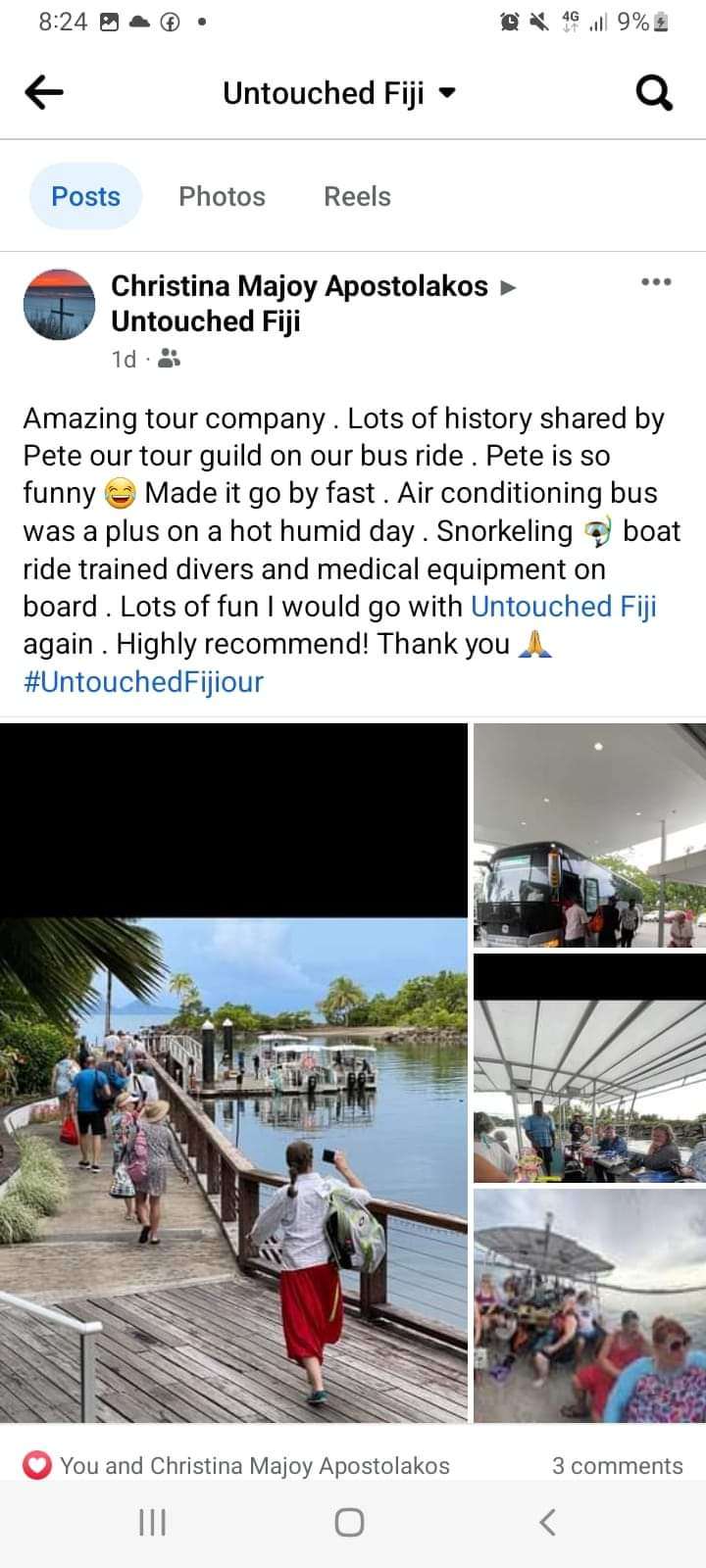
Task: Open the Untouched Fiji mention link
Action: click(563, 606)
